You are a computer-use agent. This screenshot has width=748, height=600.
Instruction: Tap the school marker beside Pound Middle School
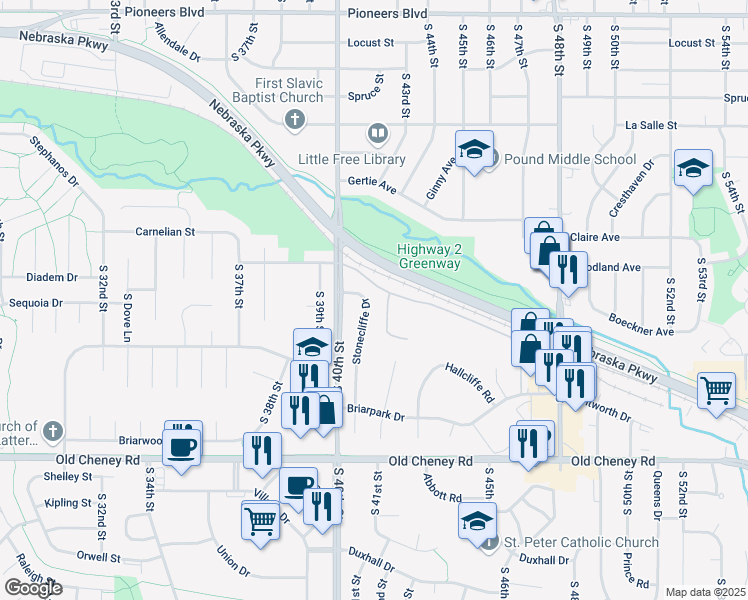pos(474,150)
